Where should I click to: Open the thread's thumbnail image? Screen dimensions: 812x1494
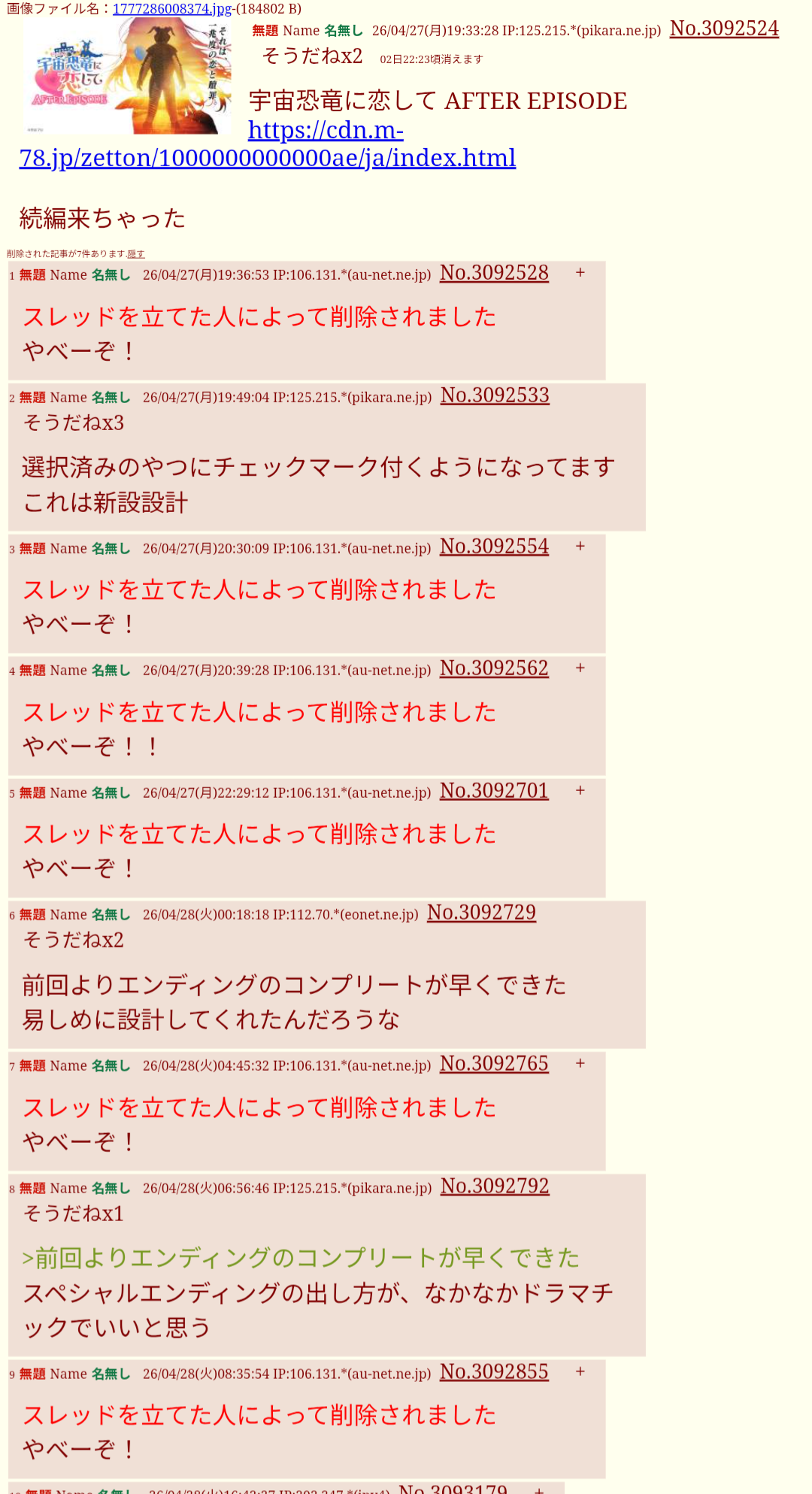[x=128, y=76]
